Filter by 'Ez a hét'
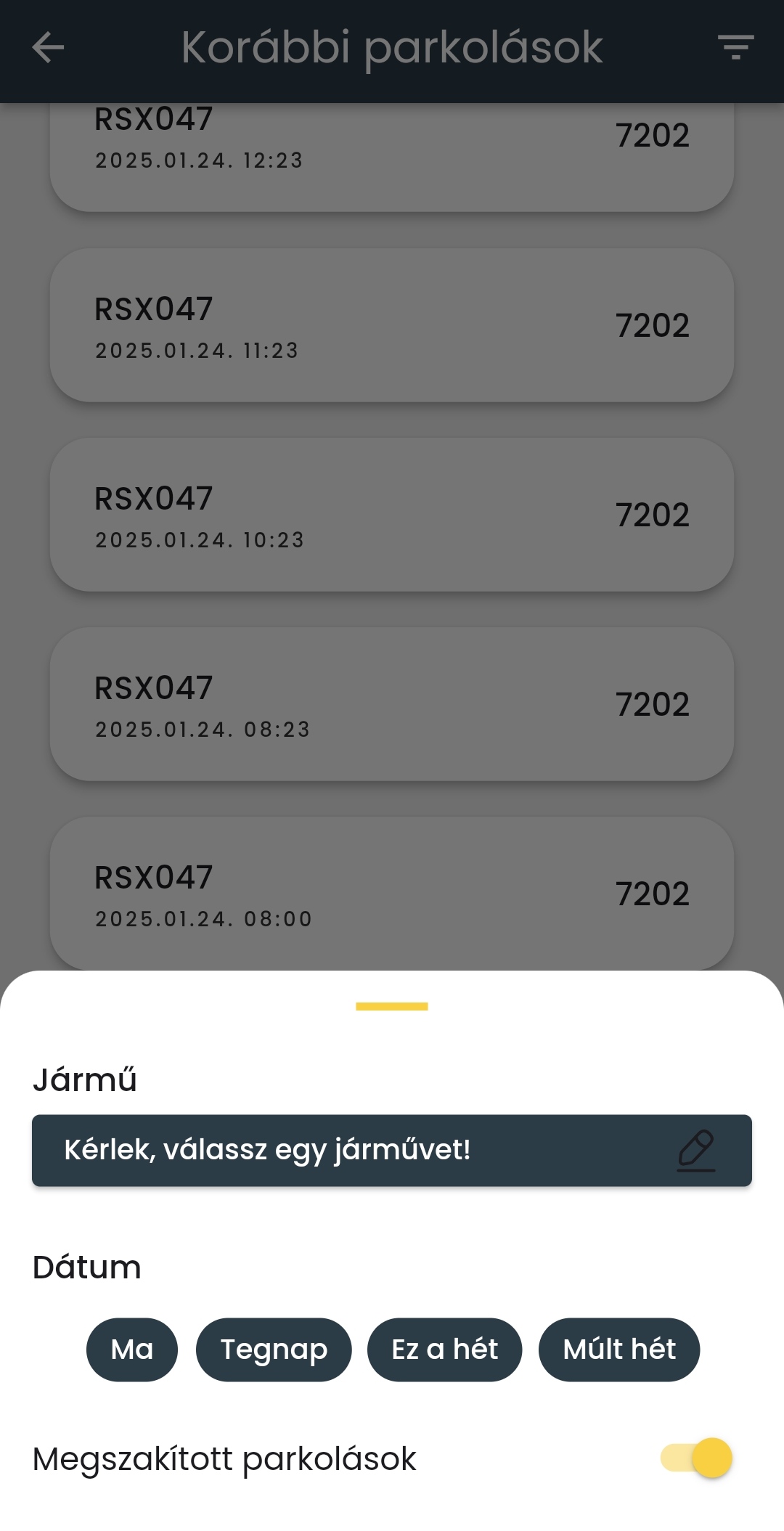This screenshot has height=1531, width=784. [444, 1350]
